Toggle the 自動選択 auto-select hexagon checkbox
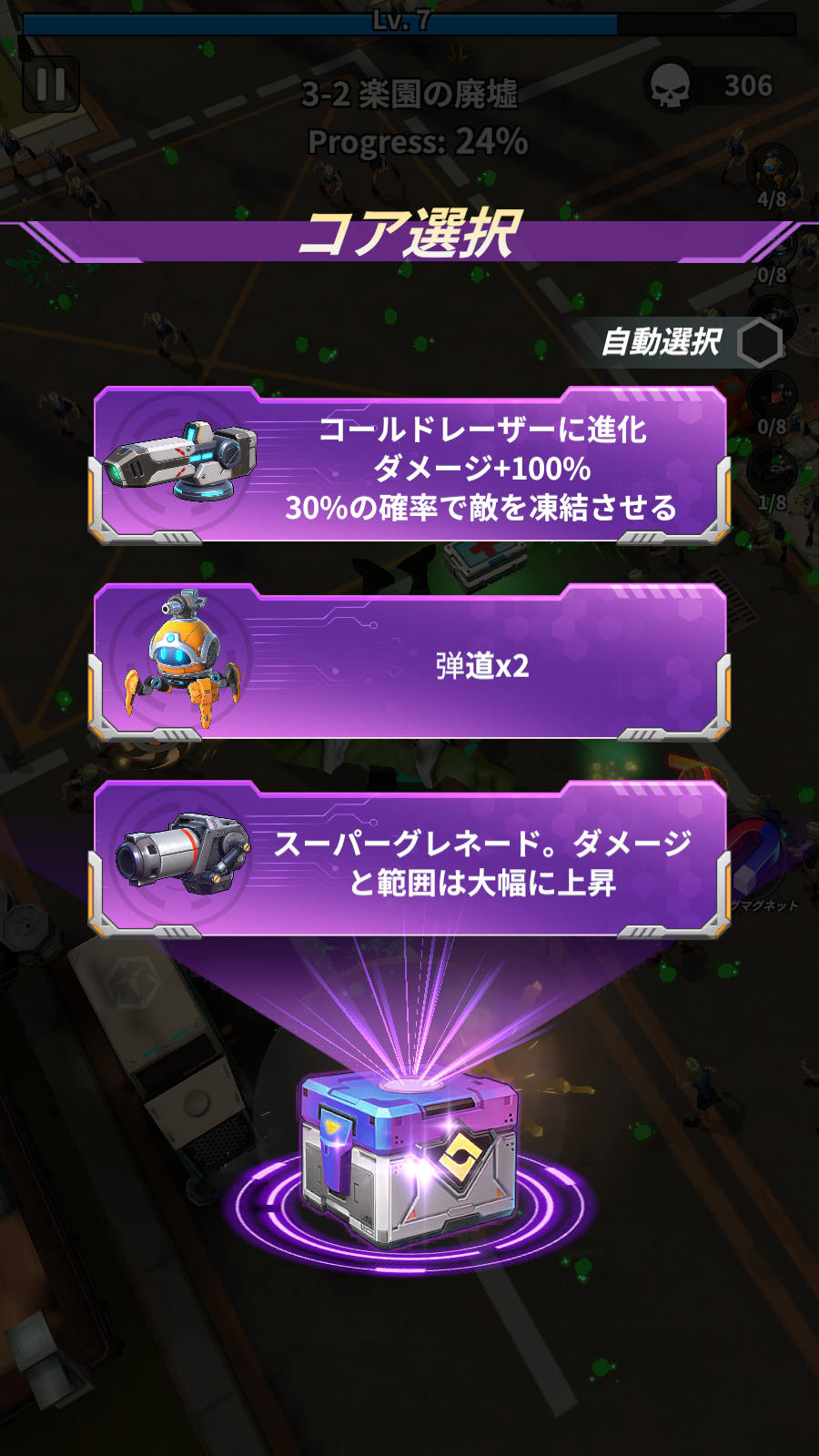Image resolution: width=819 pixels, height=1456 pixels. (x=759, y=343)
